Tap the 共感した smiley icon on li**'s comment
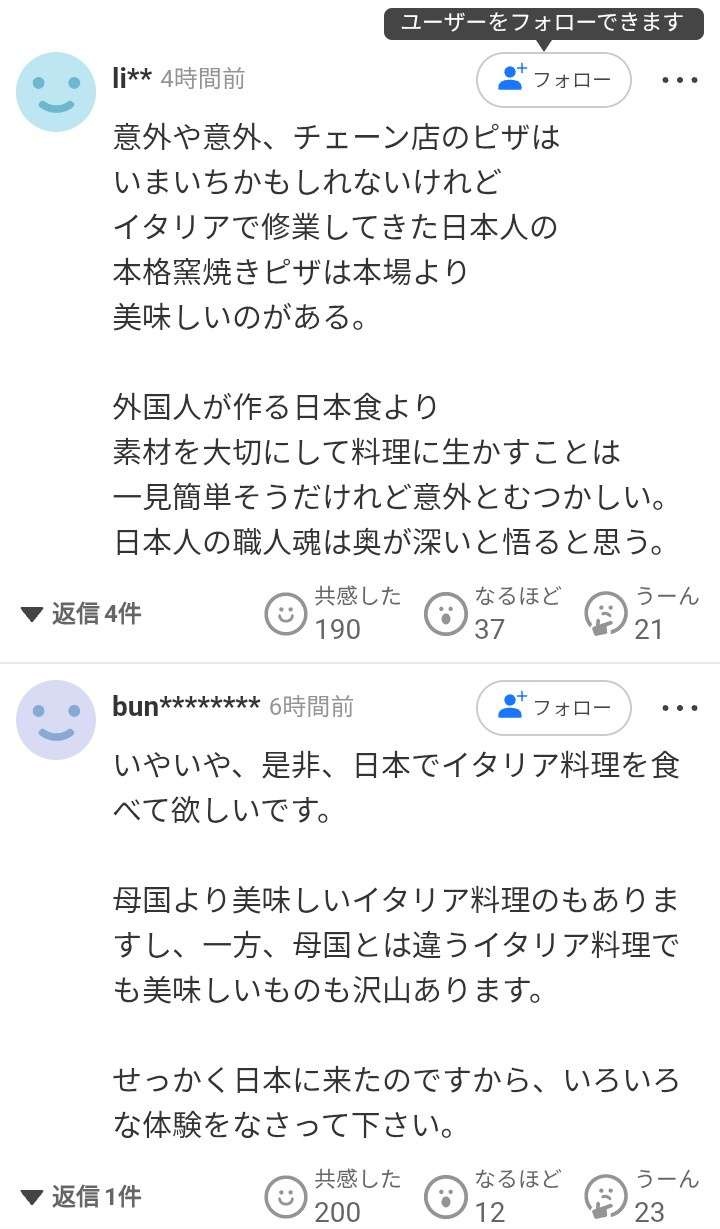Image resolution: width=720 pixels, height=1229 pixels. click(285, 613)
